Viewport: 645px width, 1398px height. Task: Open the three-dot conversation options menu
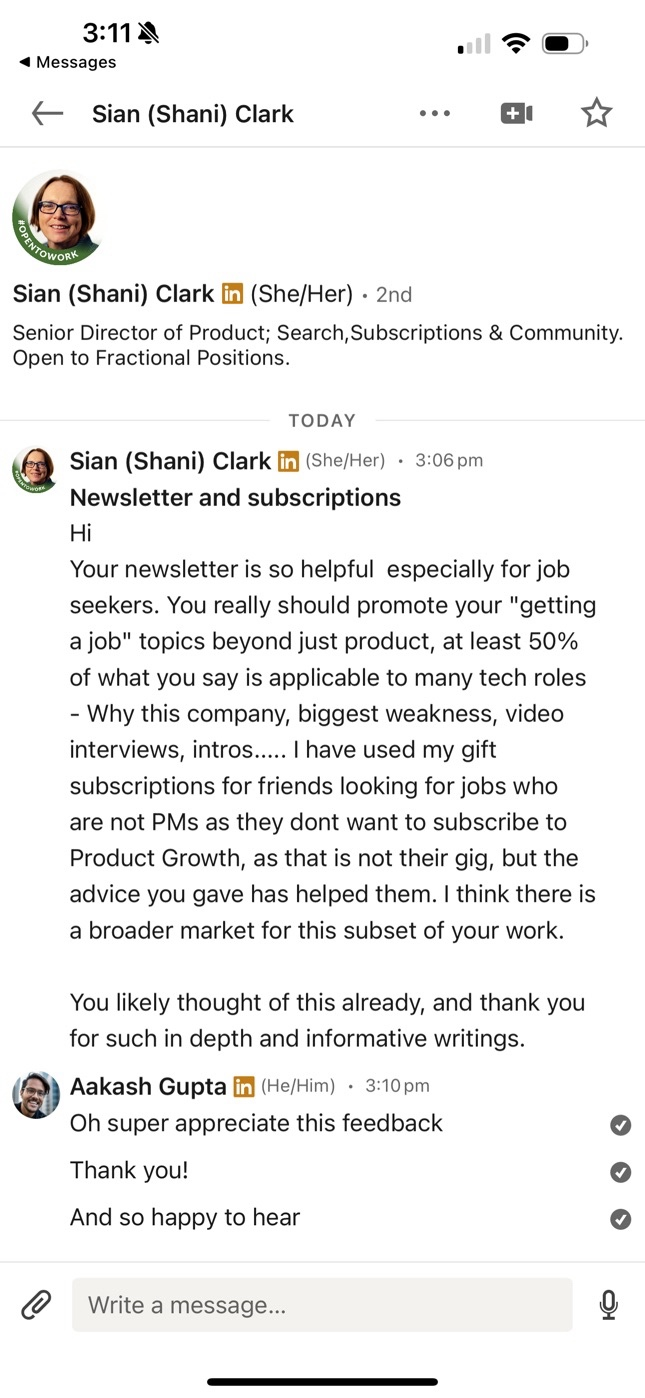click(435, 114)
